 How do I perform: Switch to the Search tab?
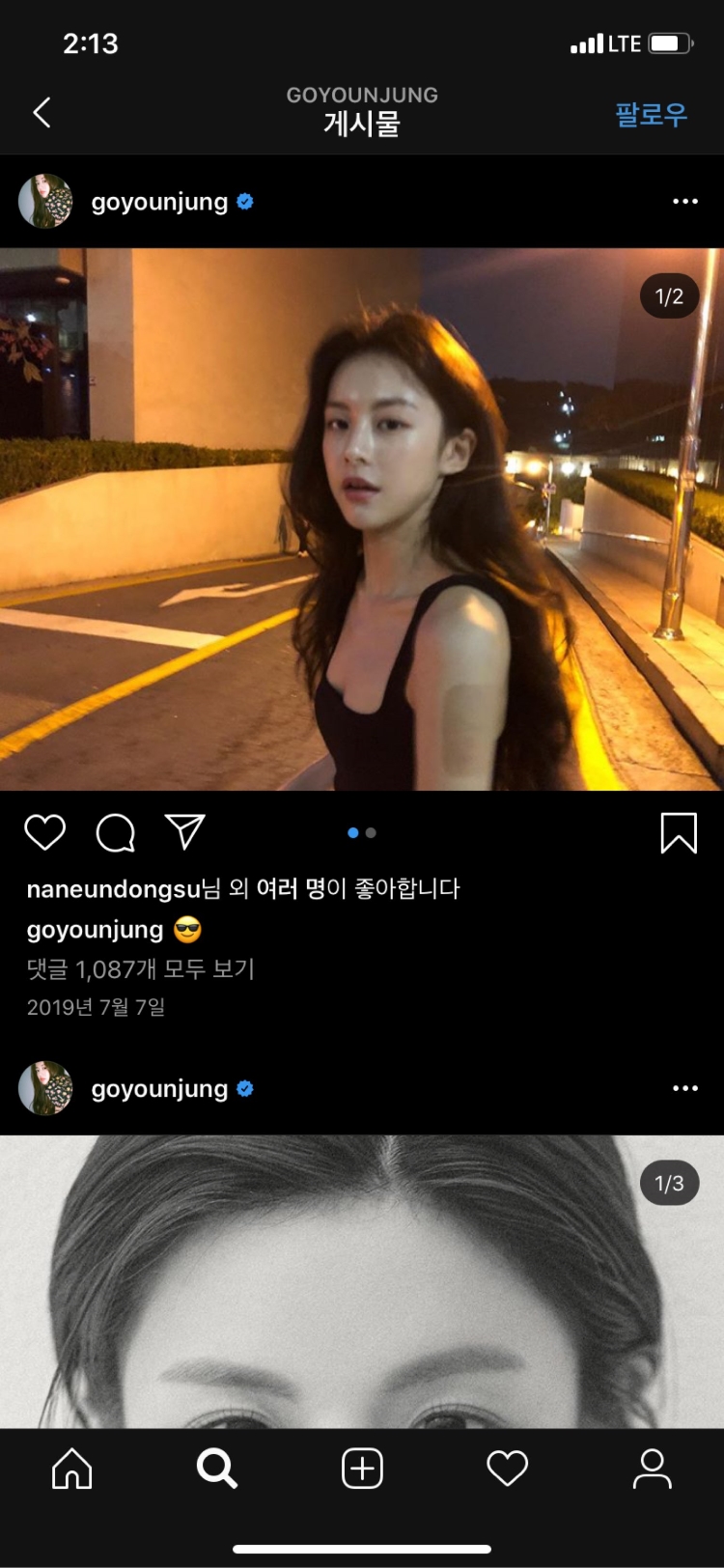click(217, 1469)
